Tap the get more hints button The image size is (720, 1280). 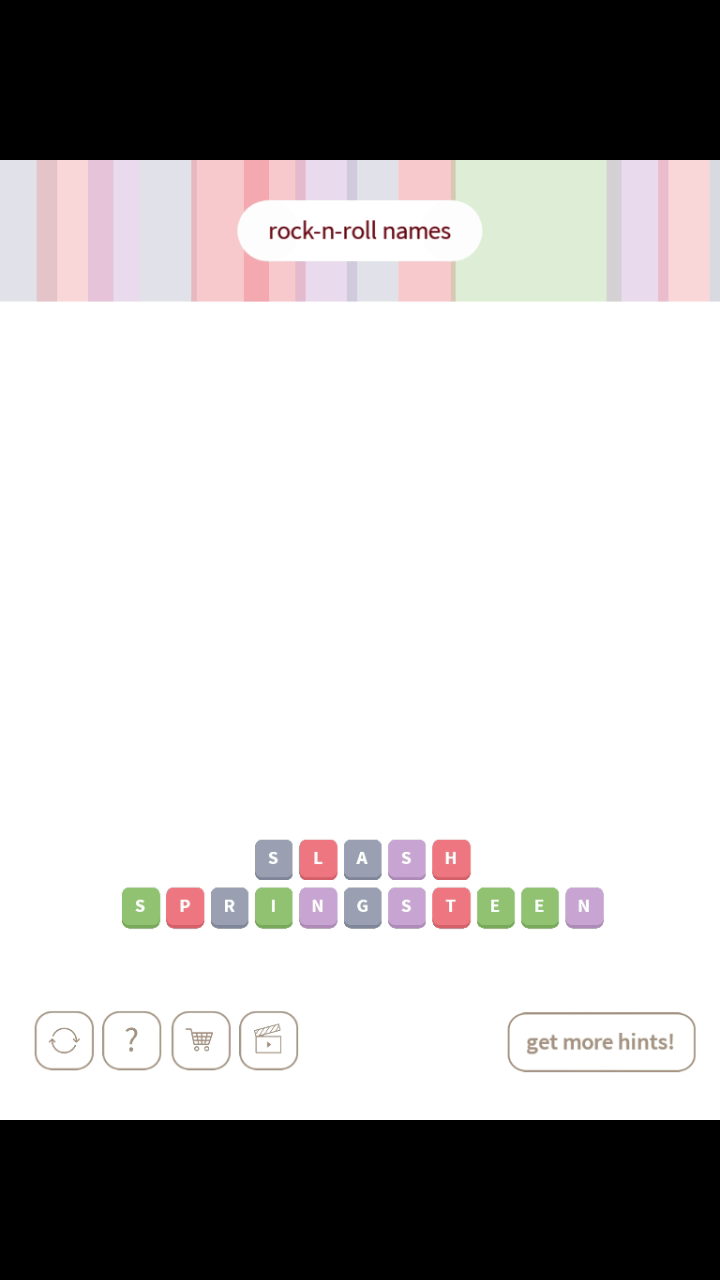601,1042
